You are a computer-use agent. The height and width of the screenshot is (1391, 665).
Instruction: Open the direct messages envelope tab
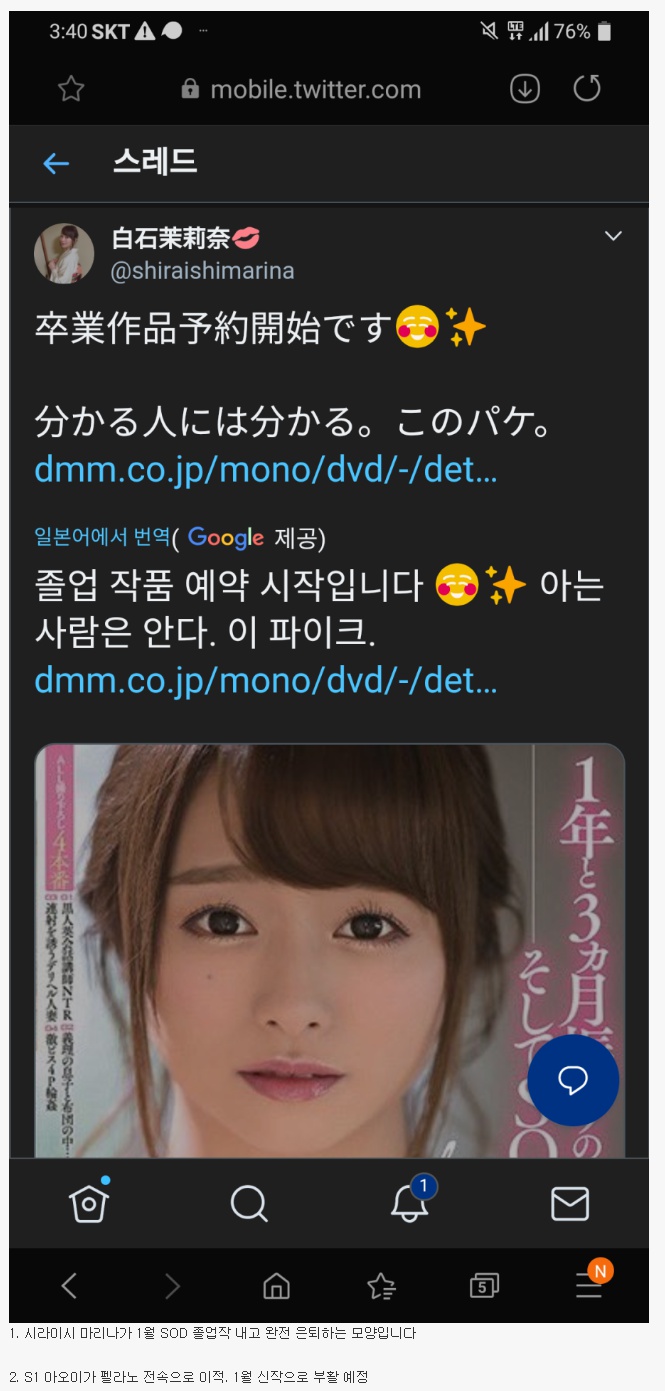[x=570, y=1204]
